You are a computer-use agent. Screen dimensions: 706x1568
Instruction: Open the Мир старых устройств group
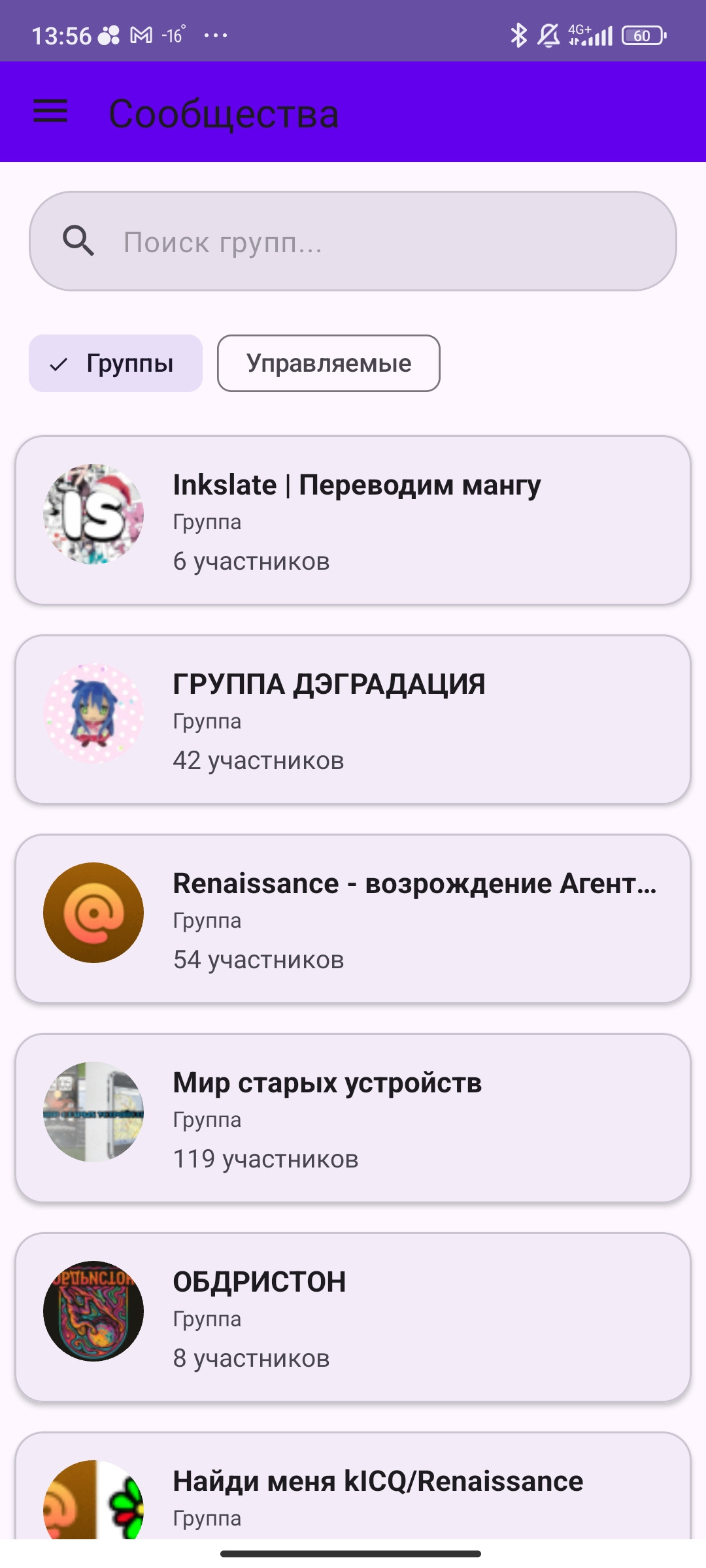coord(353,1118)
